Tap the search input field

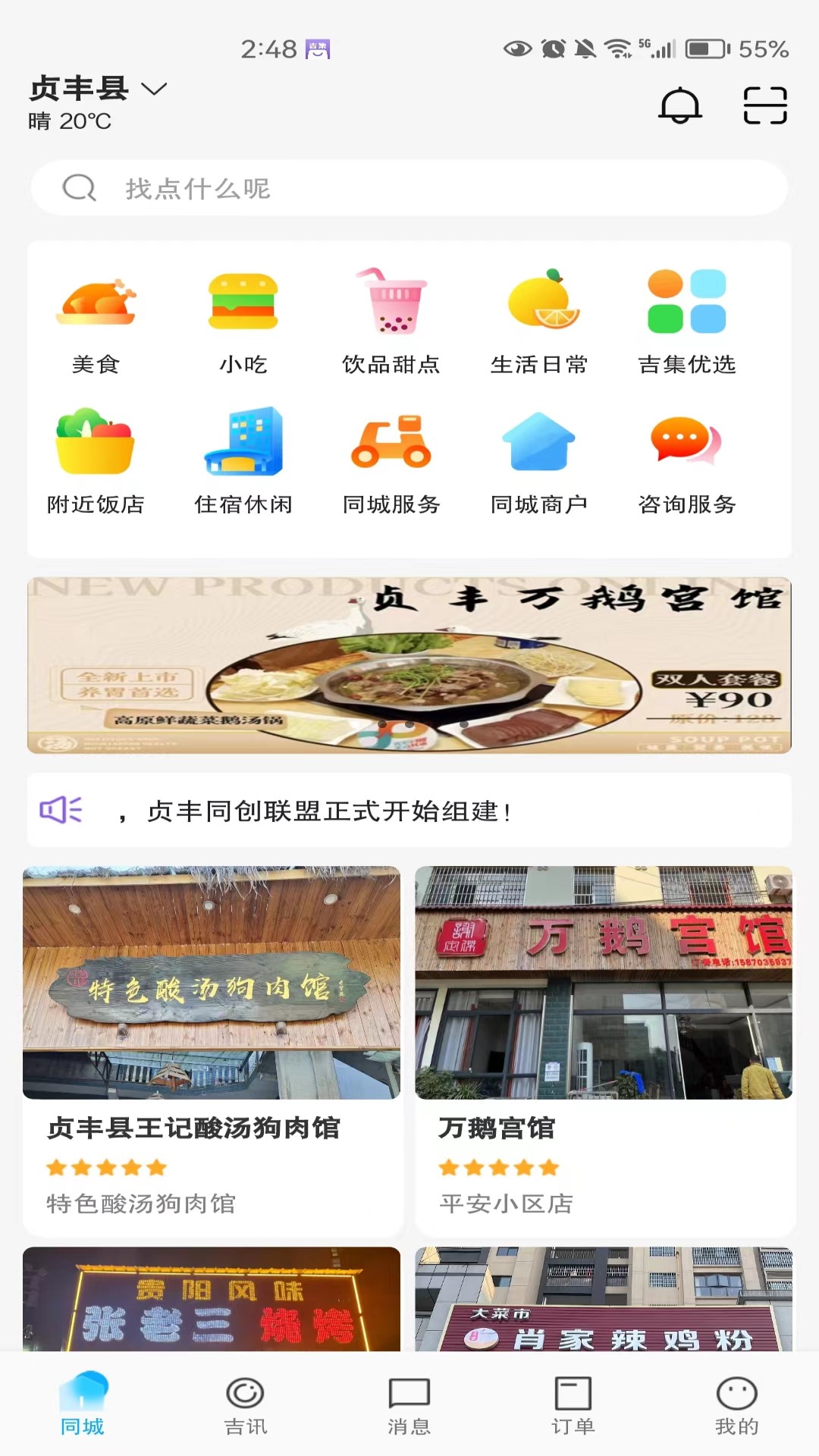click(409, 189)
